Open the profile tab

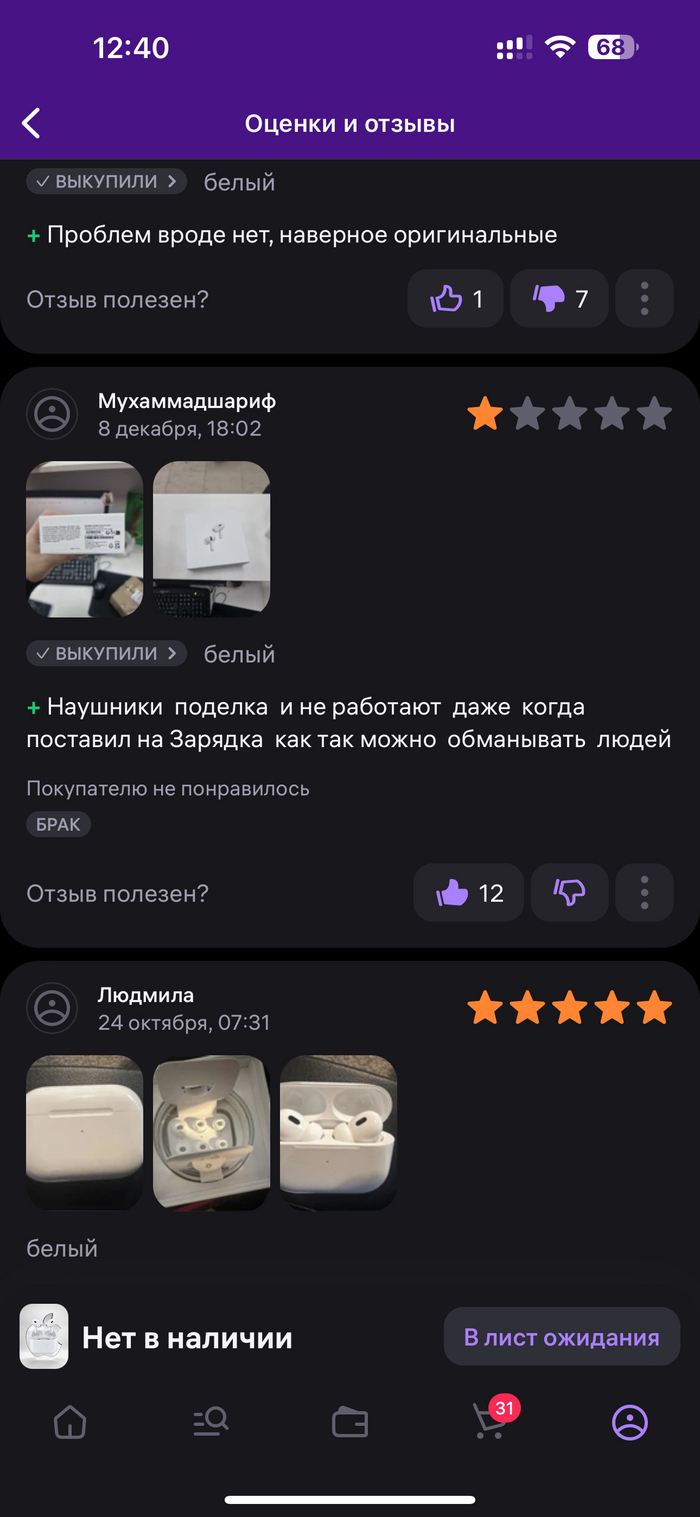click(630, 1422)
